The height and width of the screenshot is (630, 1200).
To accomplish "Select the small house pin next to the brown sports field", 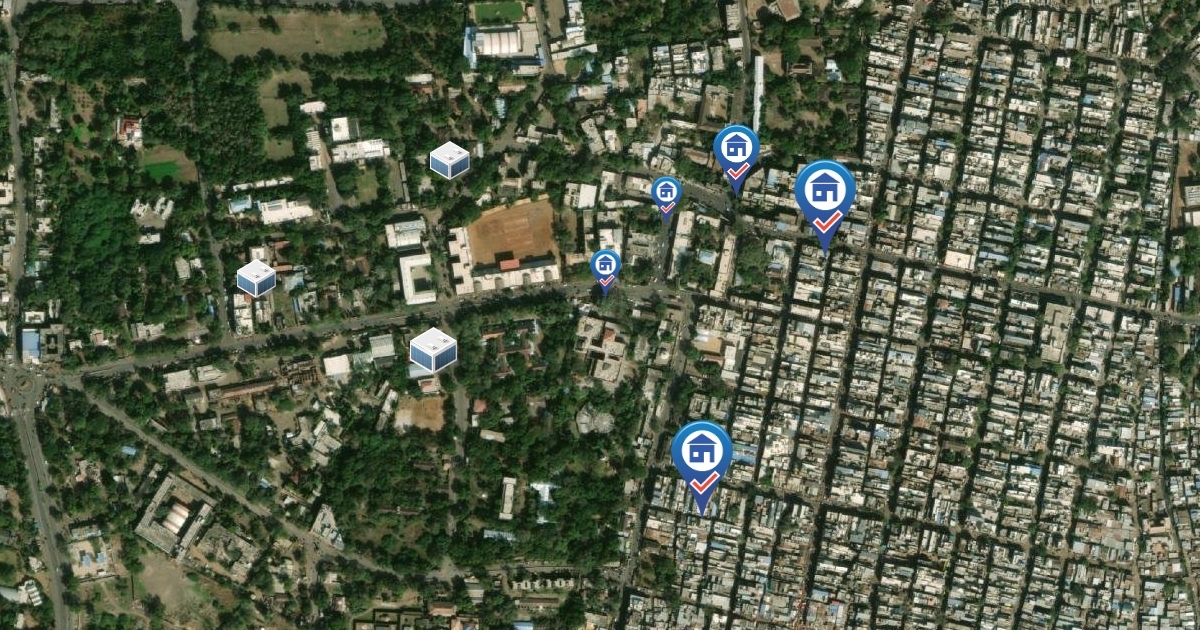I will pyautogui.click(x=606, y=270).
